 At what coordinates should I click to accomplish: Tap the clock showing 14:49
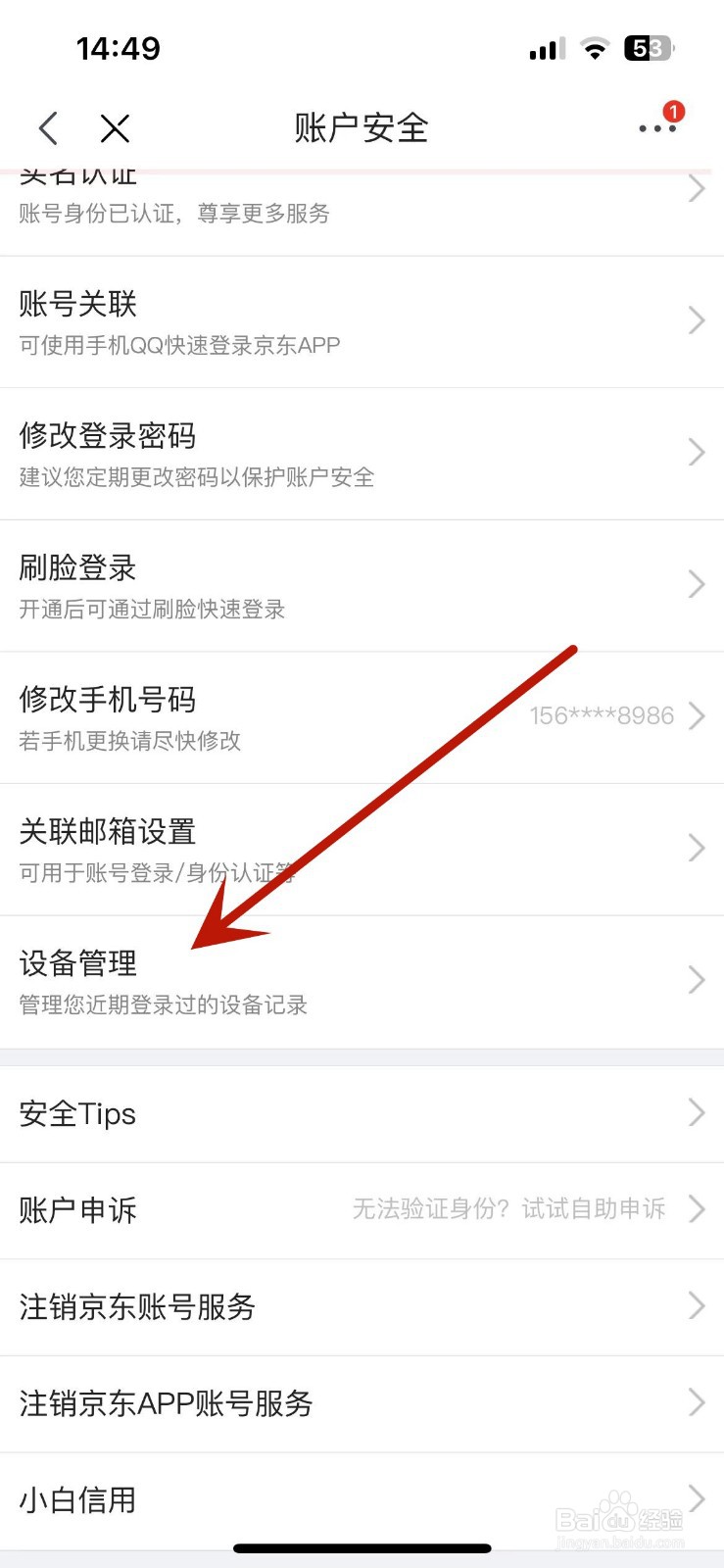pos(118,47)
